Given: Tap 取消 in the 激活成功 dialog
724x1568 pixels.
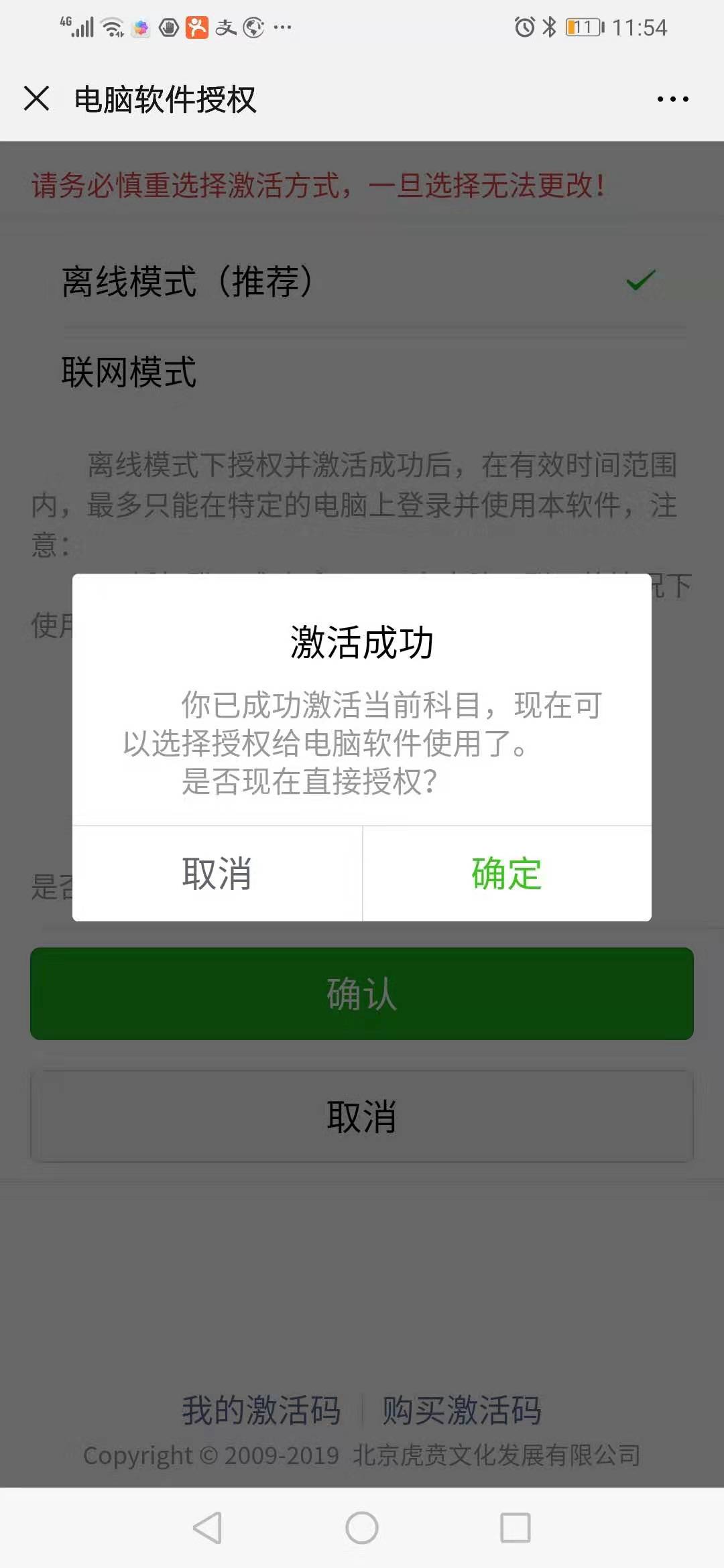Looking at the screenshot, I should [x=217, y=874].
